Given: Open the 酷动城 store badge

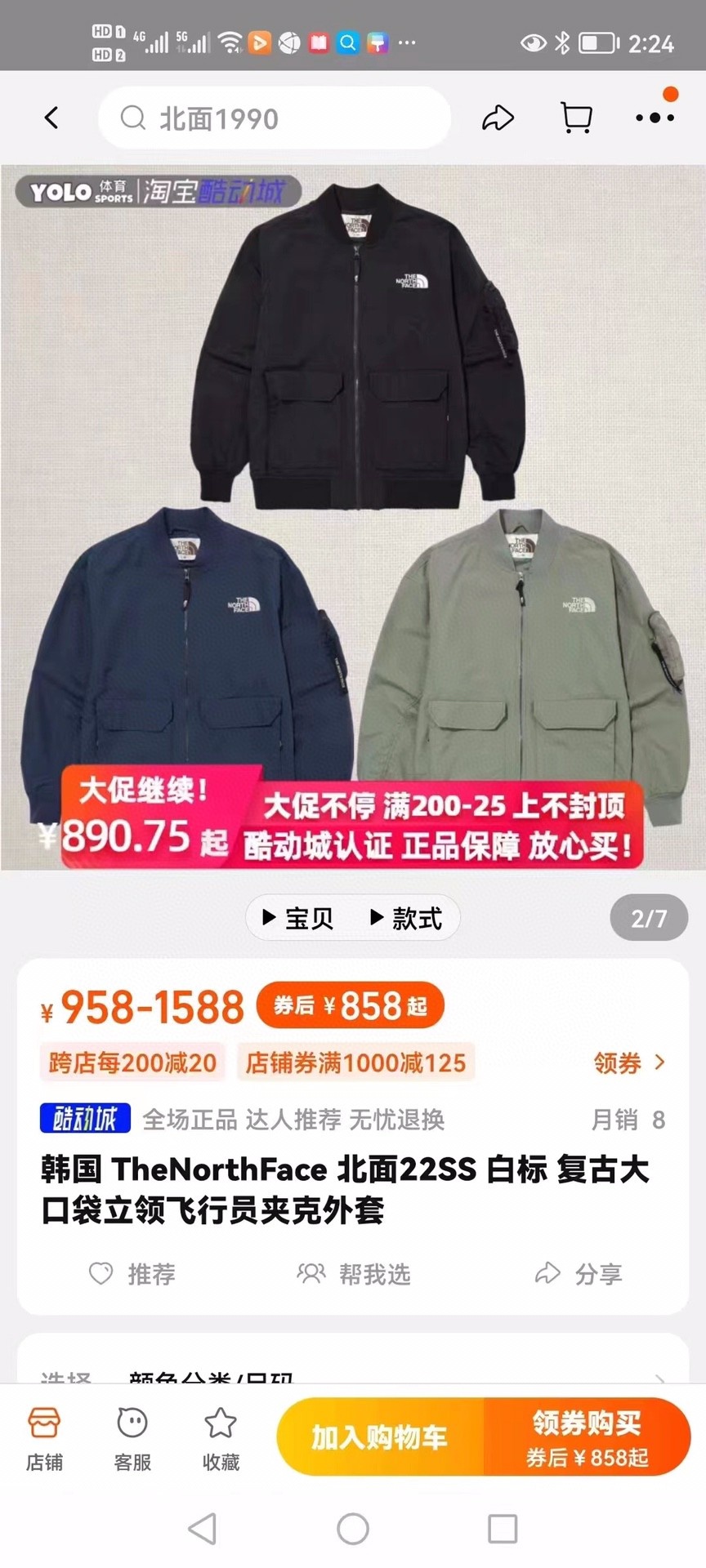Looking at the screenshot, I should click(x=85, y=1118).
